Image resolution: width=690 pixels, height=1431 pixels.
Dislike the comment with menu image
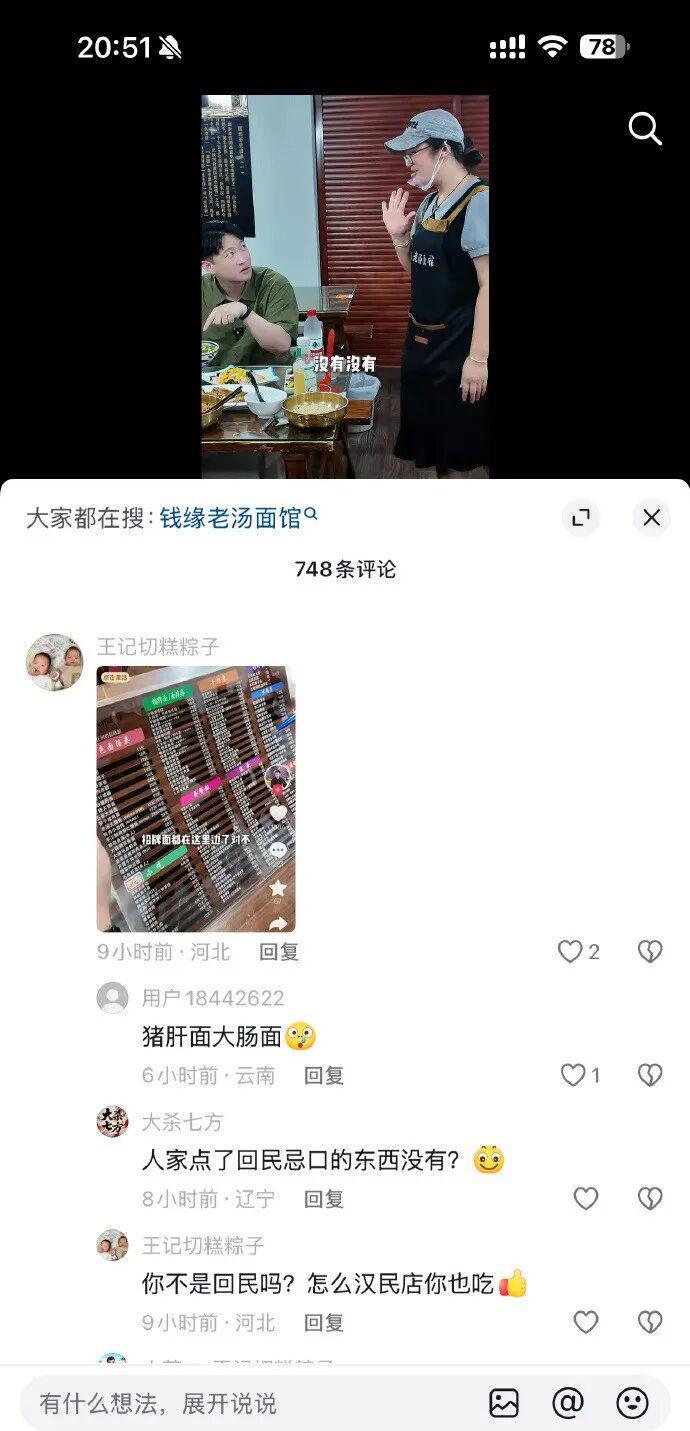tap(650, 952)
